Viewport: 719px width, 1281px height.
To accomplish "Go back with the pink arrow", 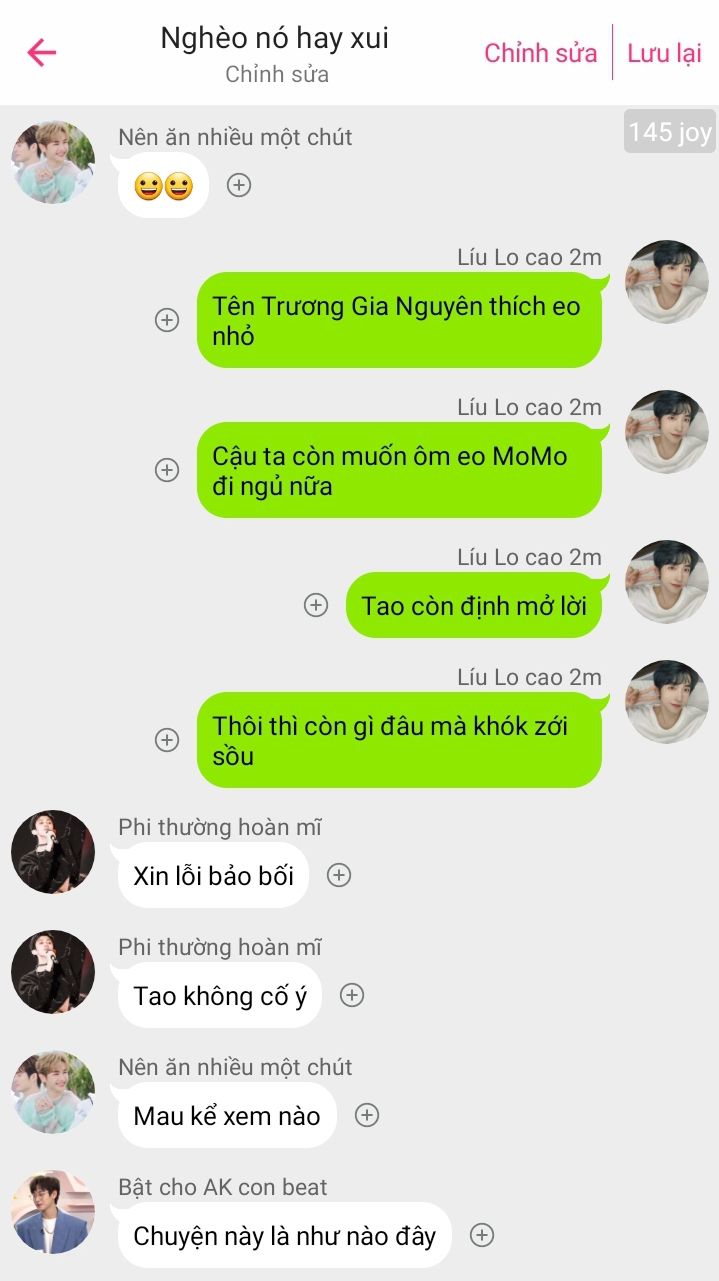I will 42,52.
